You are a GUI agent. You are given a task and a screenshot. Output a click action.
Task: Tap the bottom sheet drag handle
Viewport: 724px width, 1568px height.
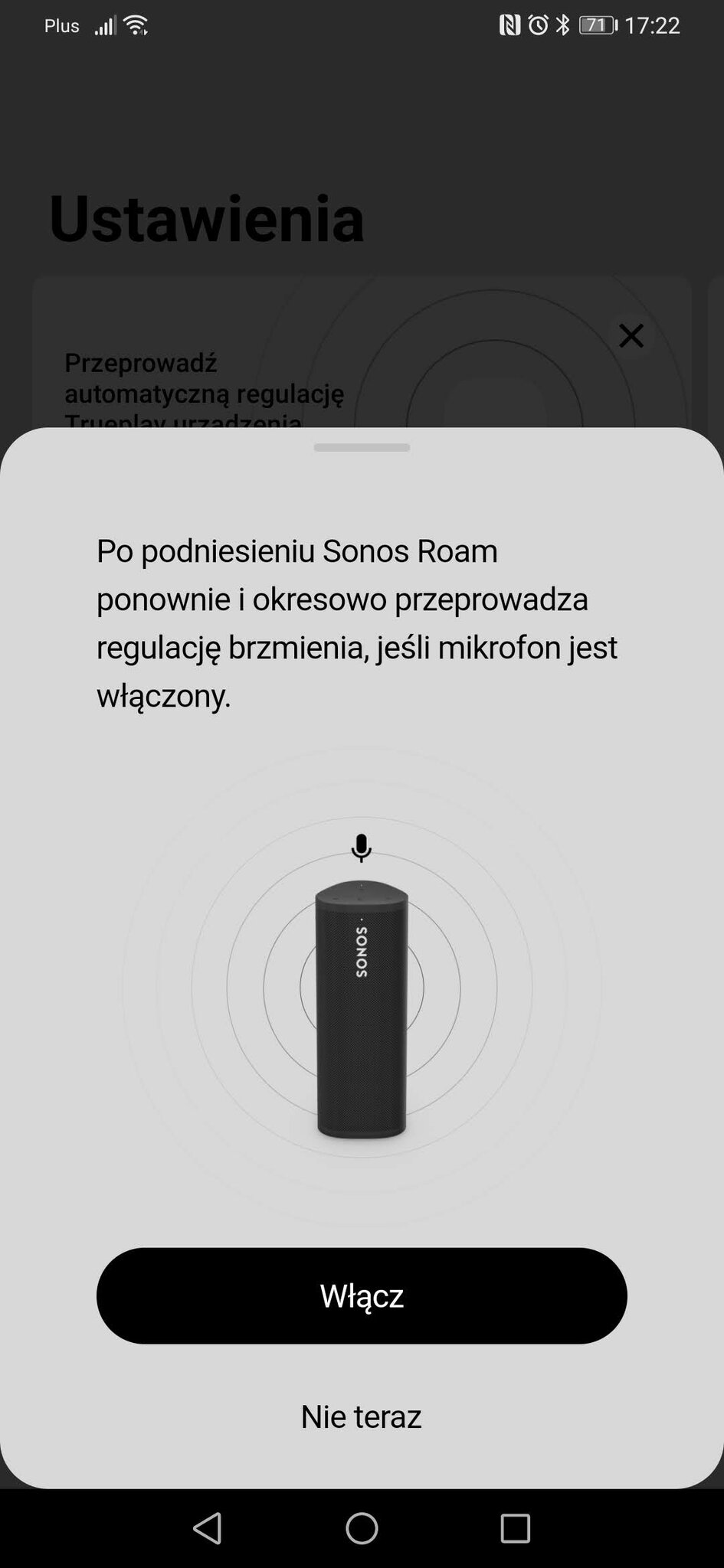[362, 448]
